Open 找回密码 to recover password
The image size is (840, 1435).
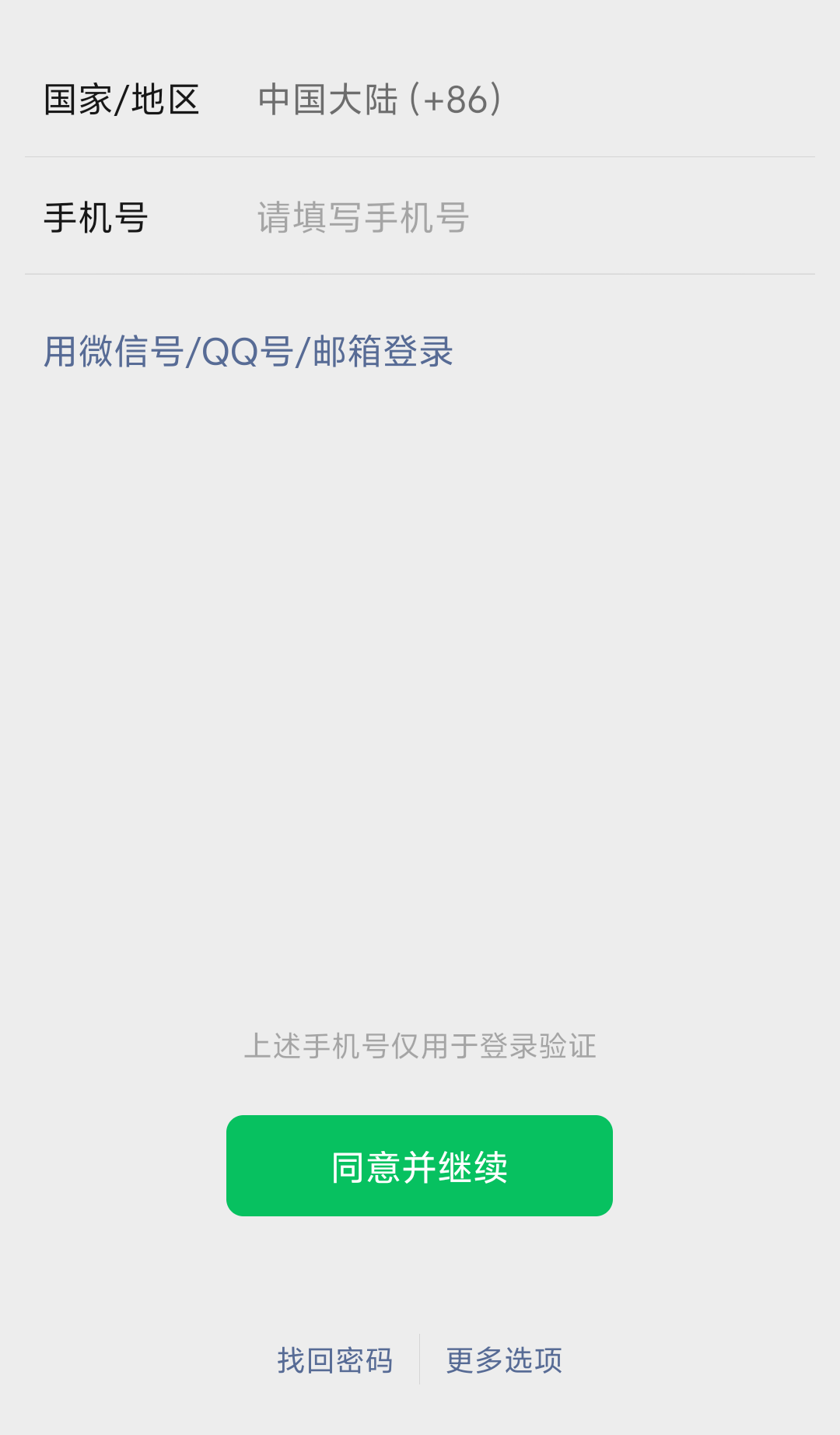point(335,1360)
